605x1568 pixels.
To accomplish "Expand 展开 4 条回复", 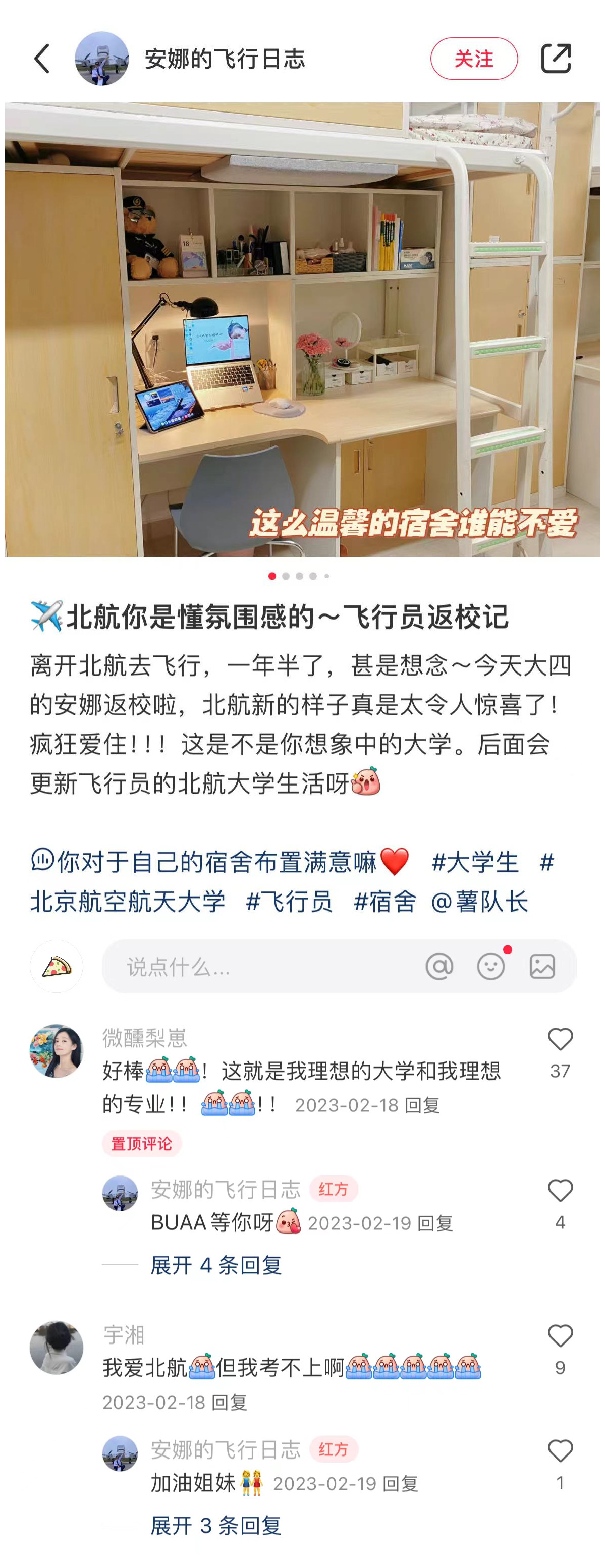I will tap(216, 1265).
